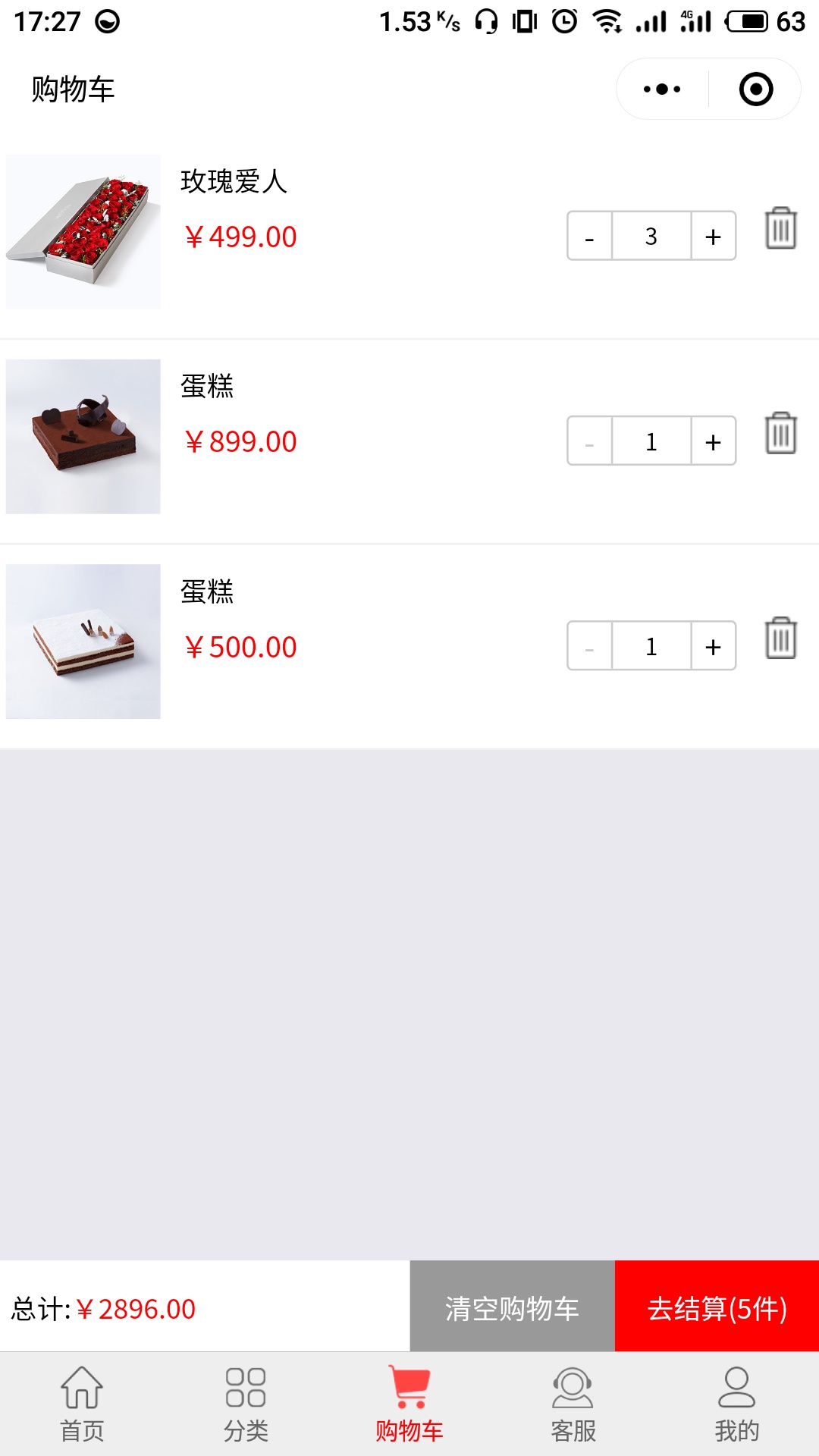Open the 客服 customer service tab
The height and width of the screenshot is (1456, 819).
[573, 1404]
